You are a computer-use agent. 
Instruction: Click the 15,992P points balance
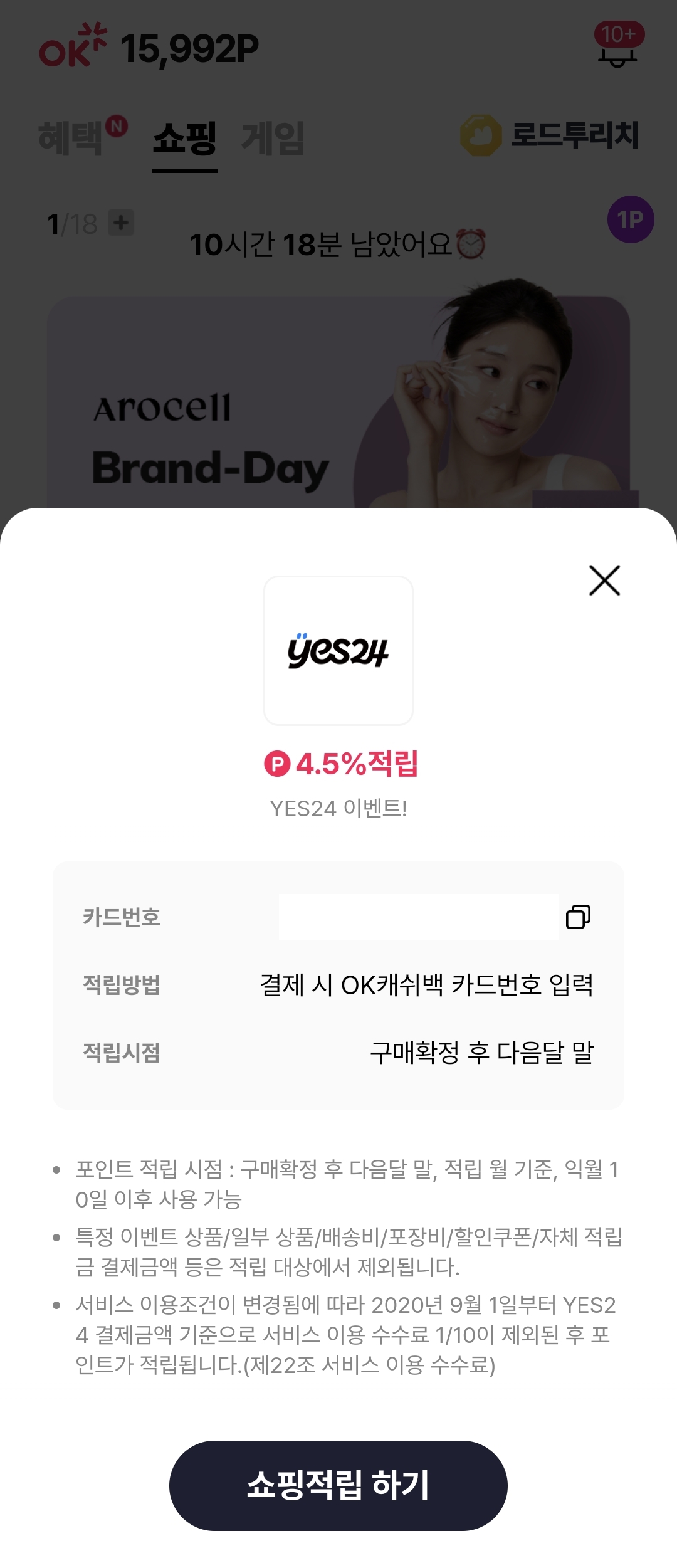188,49
